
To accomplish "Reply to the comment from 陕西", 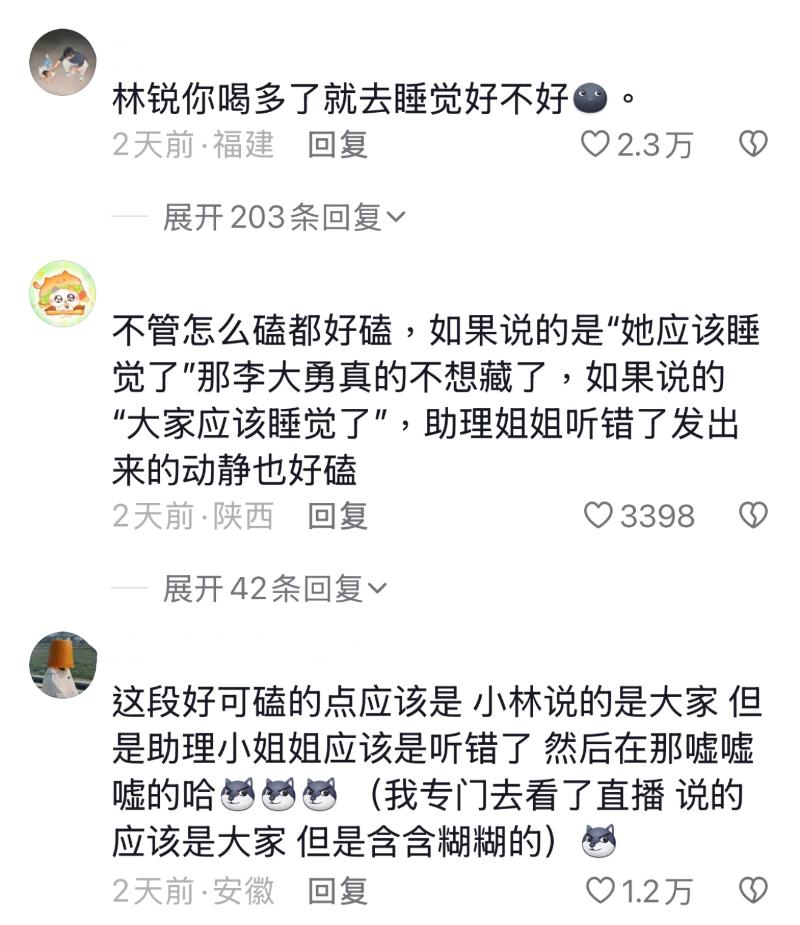I will 337,516.
